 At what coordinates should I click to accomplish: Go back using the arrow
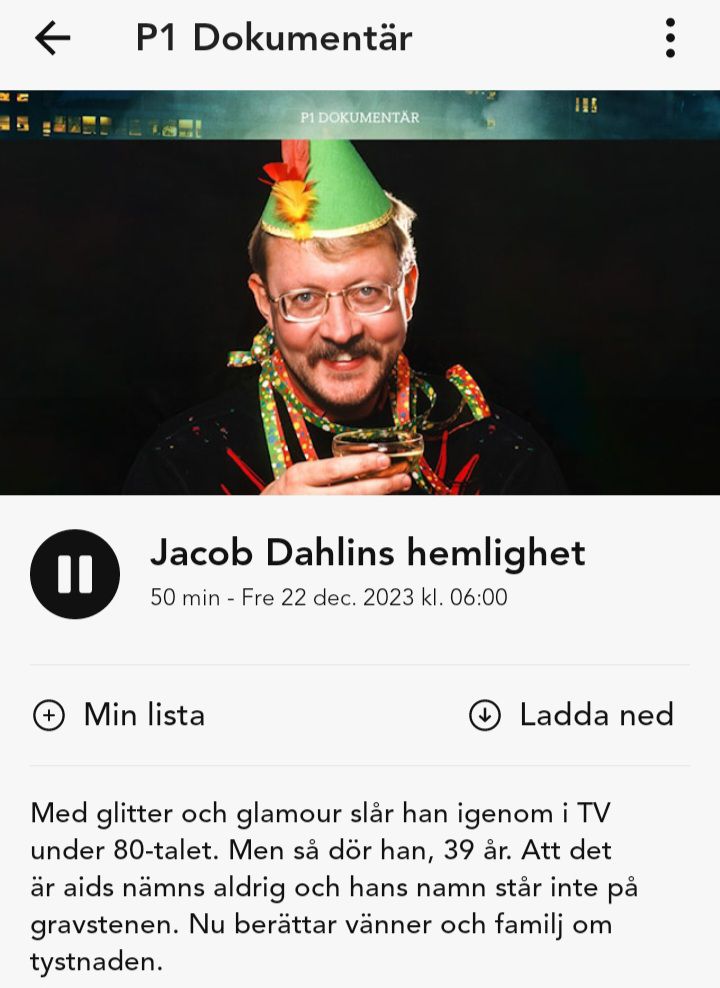[53, 38]
